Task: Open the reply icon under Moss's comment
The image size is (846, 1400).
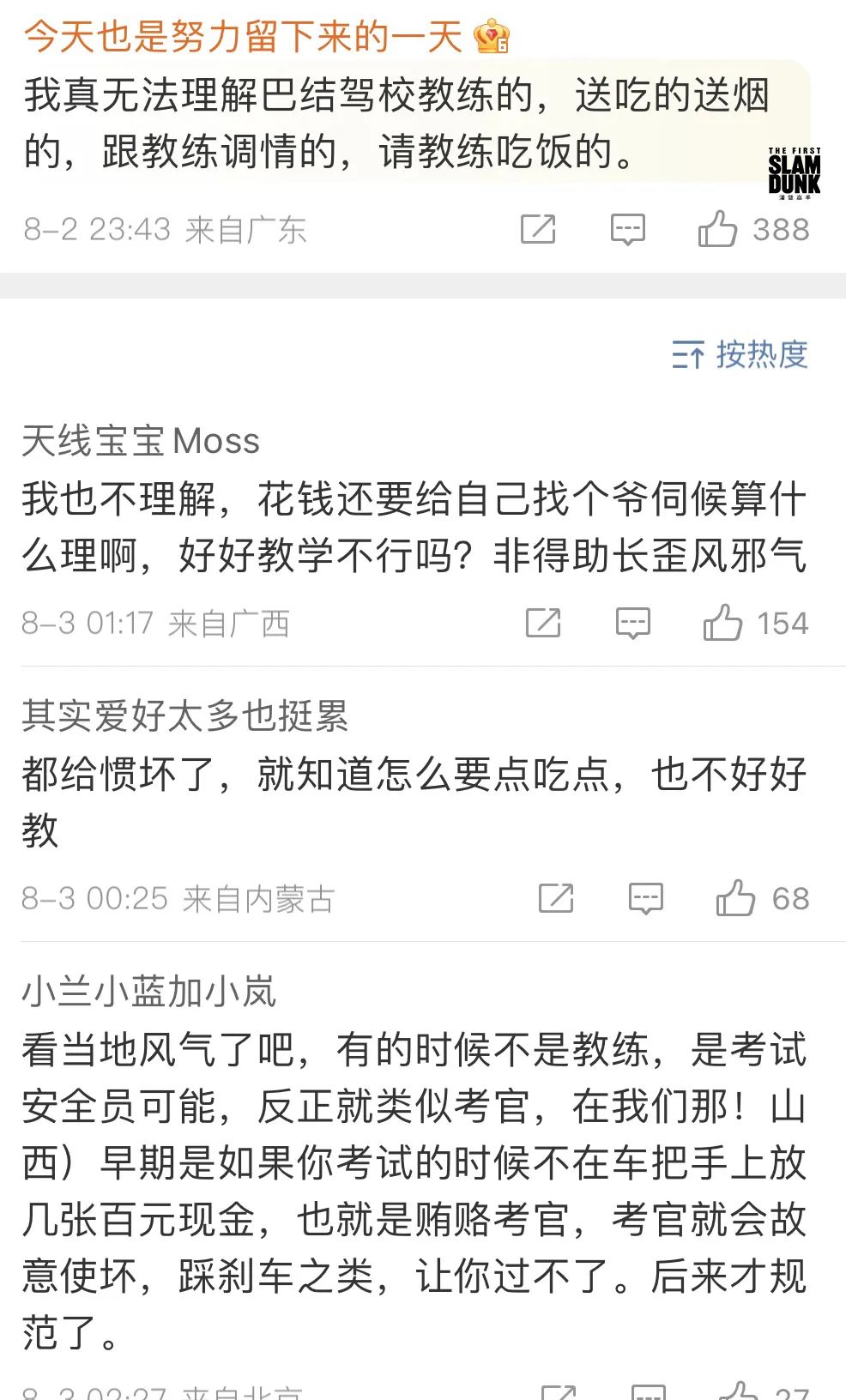Action: click(x=632, y=625)
